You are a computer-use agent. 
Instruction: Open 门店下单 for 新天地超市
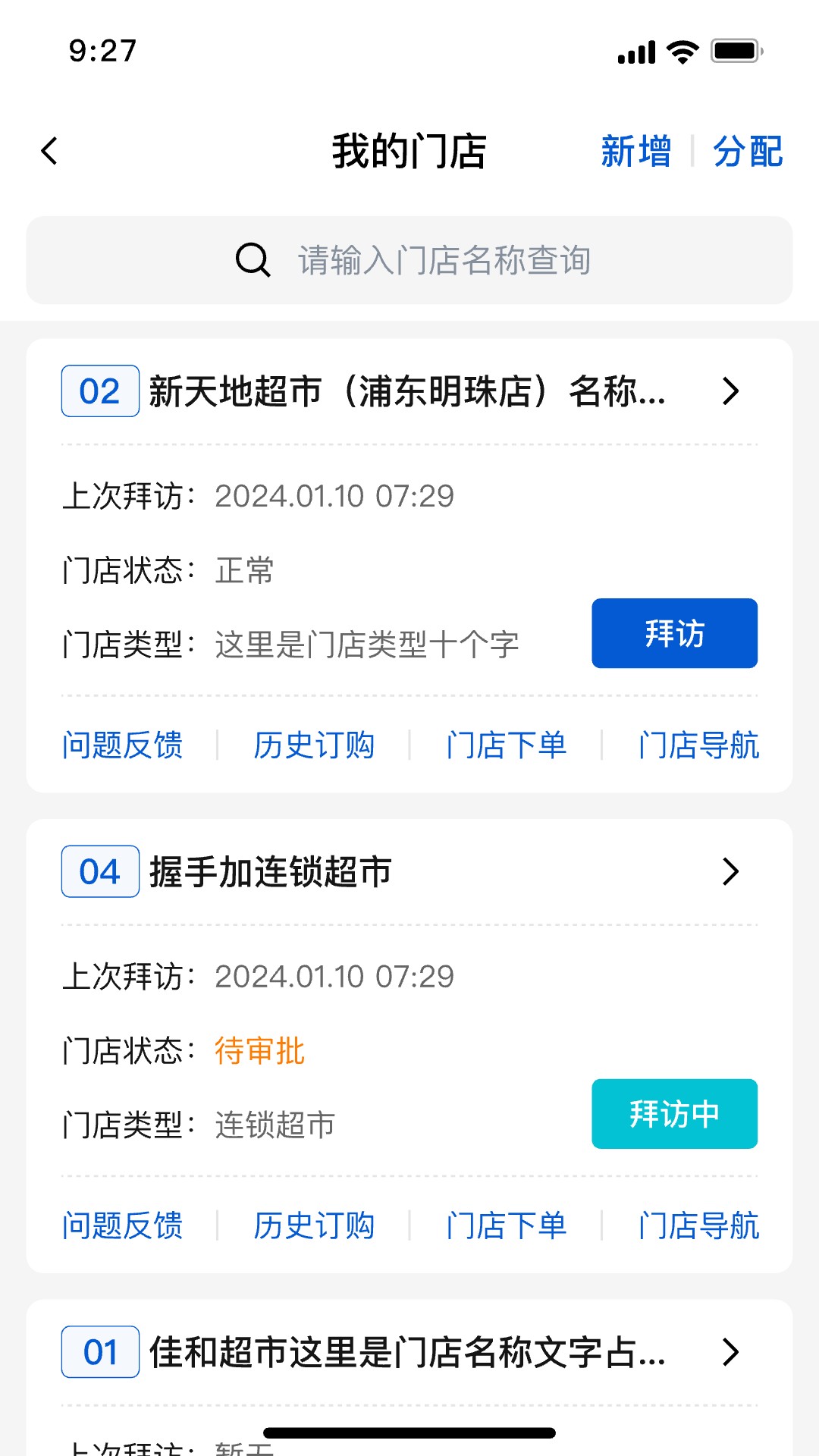pos(507,746)
